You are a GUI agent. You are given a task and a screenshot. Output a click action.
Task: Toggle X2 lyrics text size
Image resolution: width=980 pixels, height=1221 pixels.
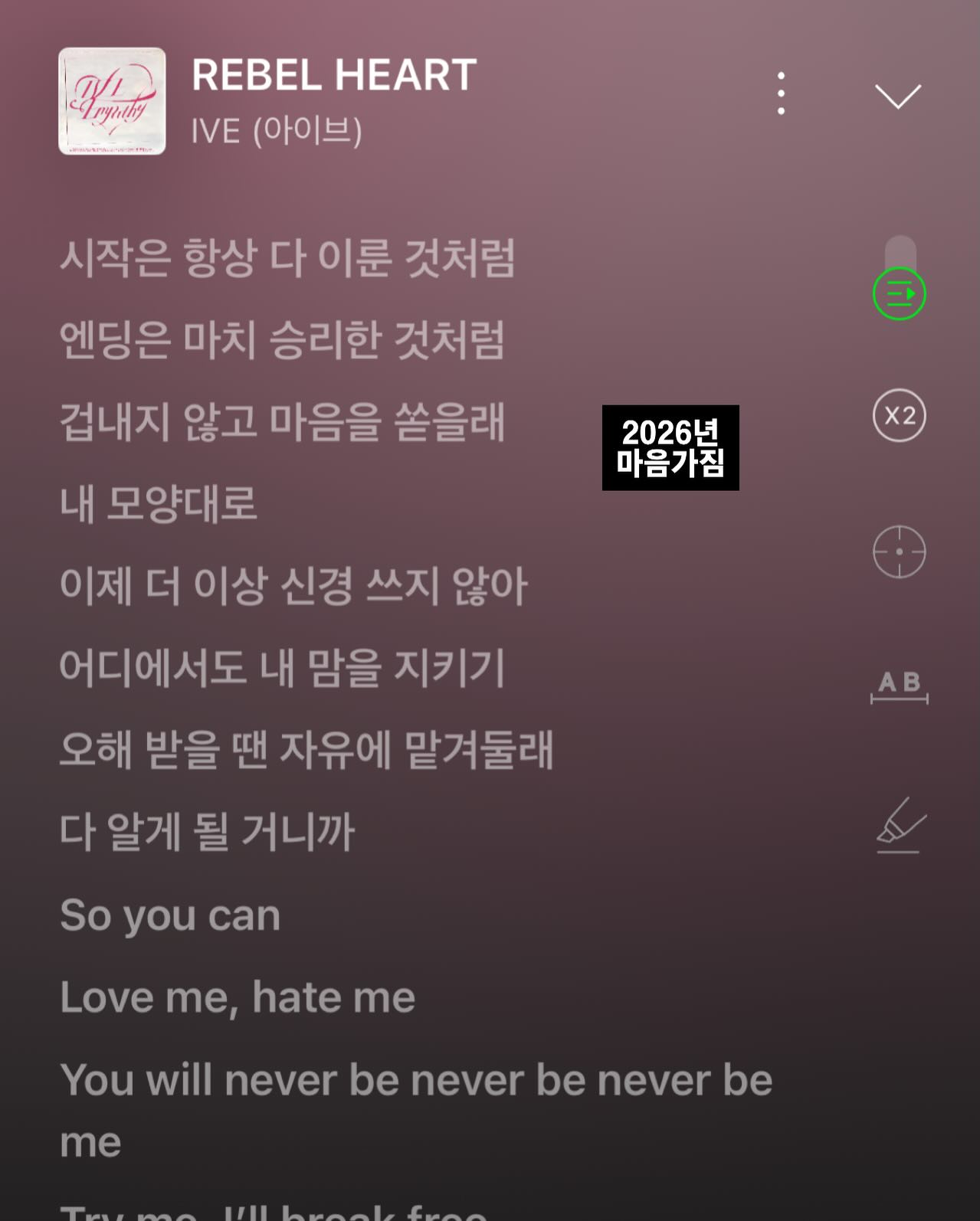(x=899, y=416)
